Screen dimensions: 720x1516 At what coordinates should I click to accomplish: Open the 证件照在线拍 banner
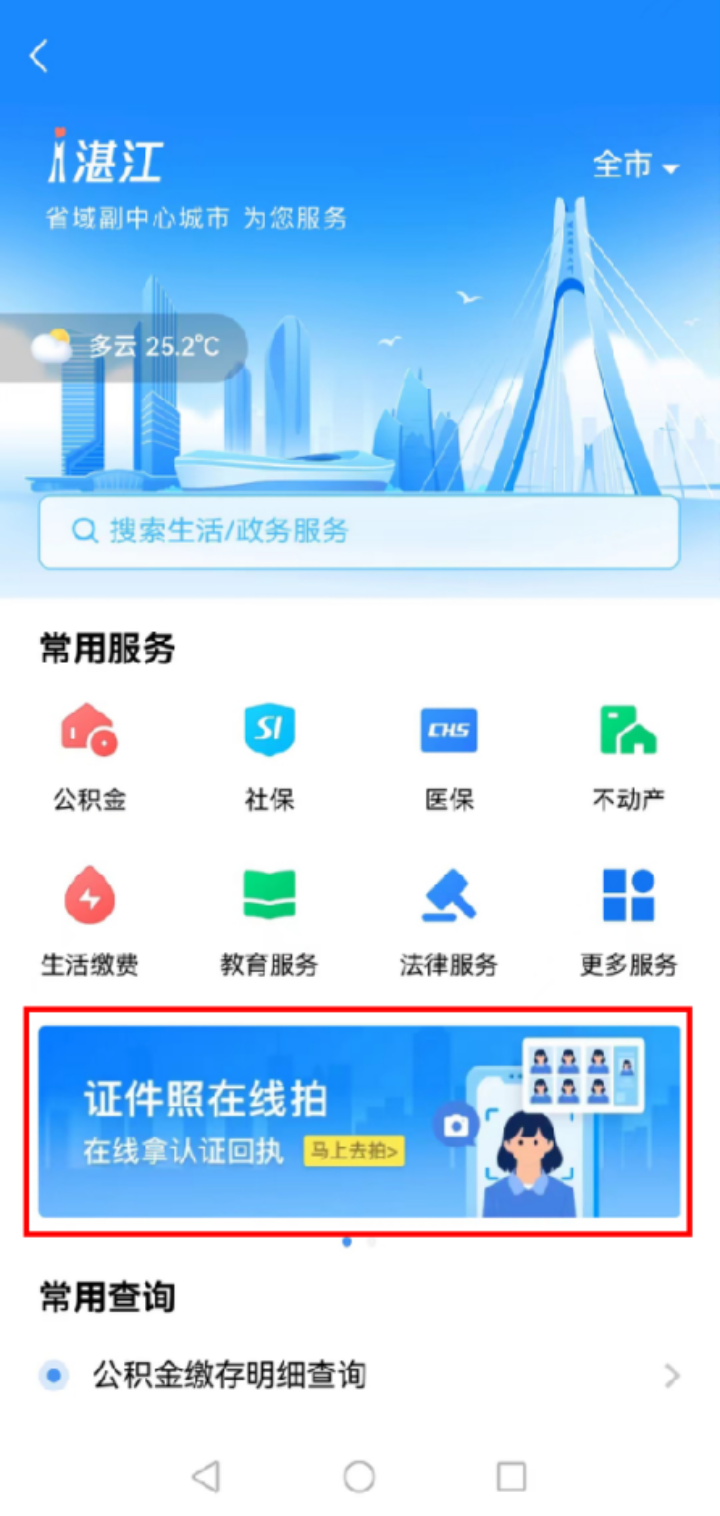pyautogui.click(x=359, y=1121)
